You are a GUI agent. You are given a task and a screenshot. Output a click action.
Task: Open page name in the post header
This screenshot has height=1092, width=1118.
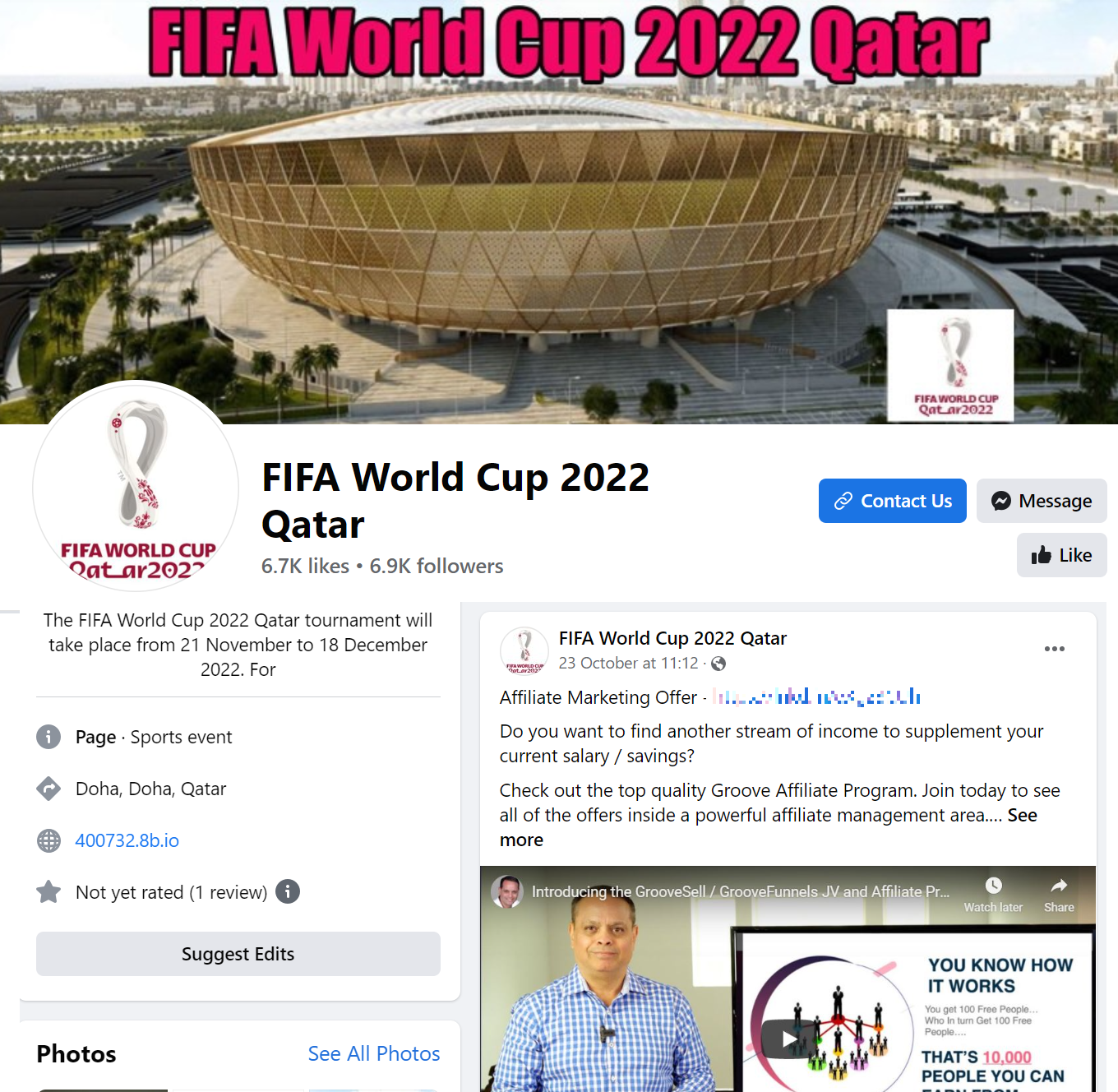(x=672, y=638)
